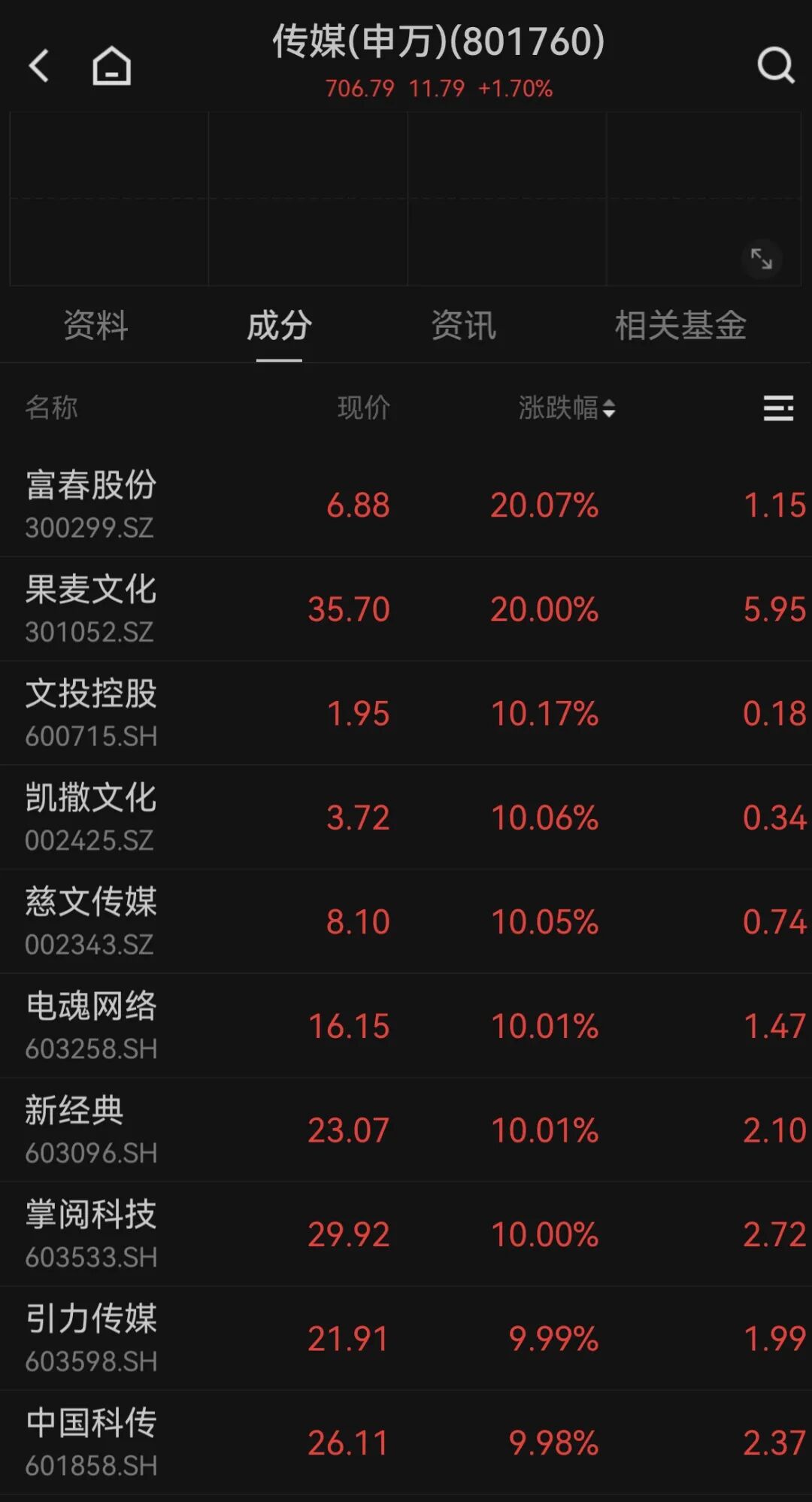Open stock 果麦文化 301052.SZ
This screenshot has width=812, height=1502.
[x=406, y=609]
